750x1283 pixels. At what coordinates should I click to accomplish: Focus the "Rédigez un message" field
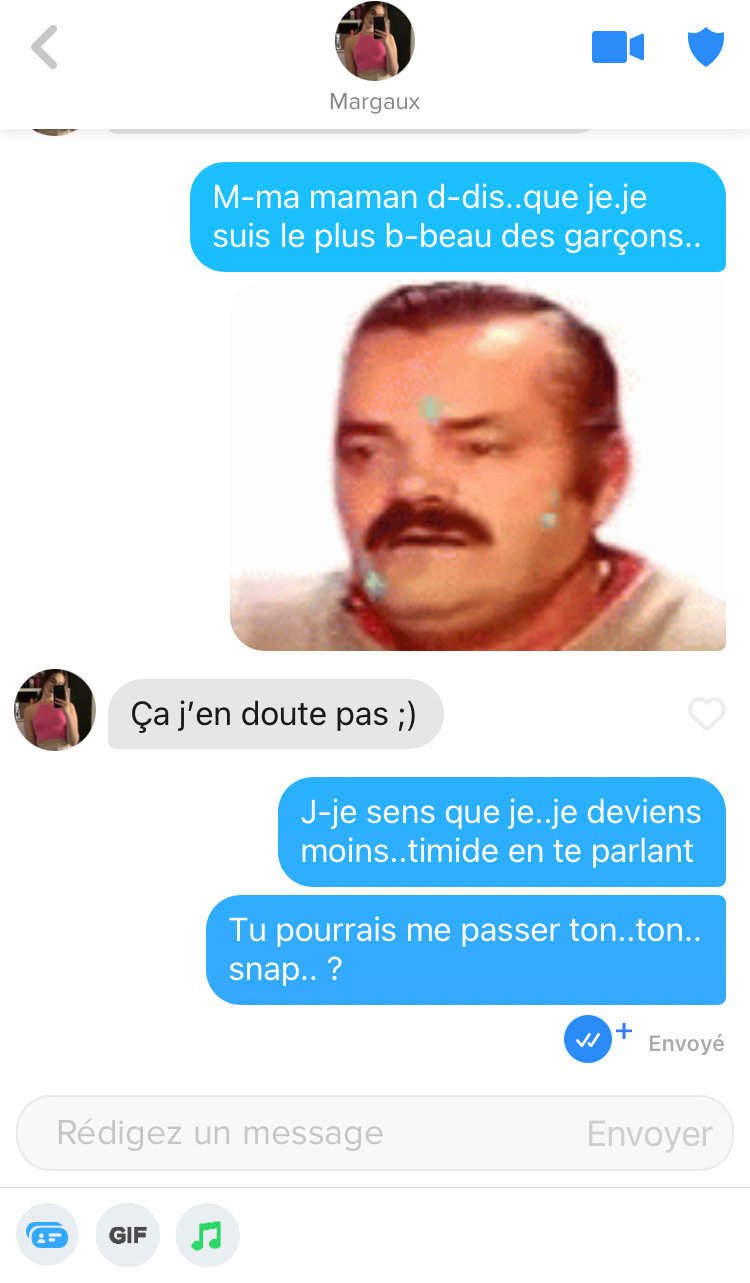pyautogui.click(x=300, y=1133)
